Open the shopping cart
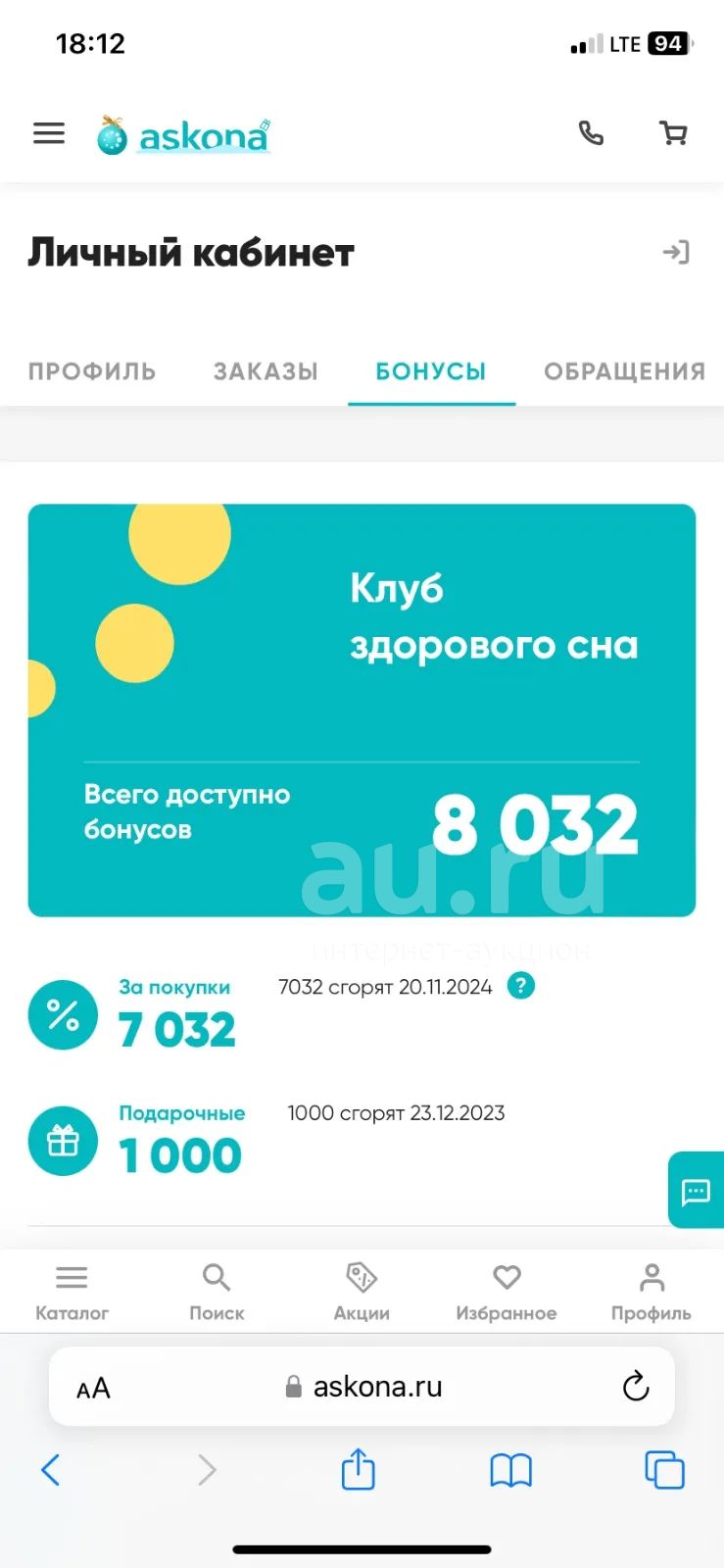The height and width of the screenshot is (1568, 724). 673,133
